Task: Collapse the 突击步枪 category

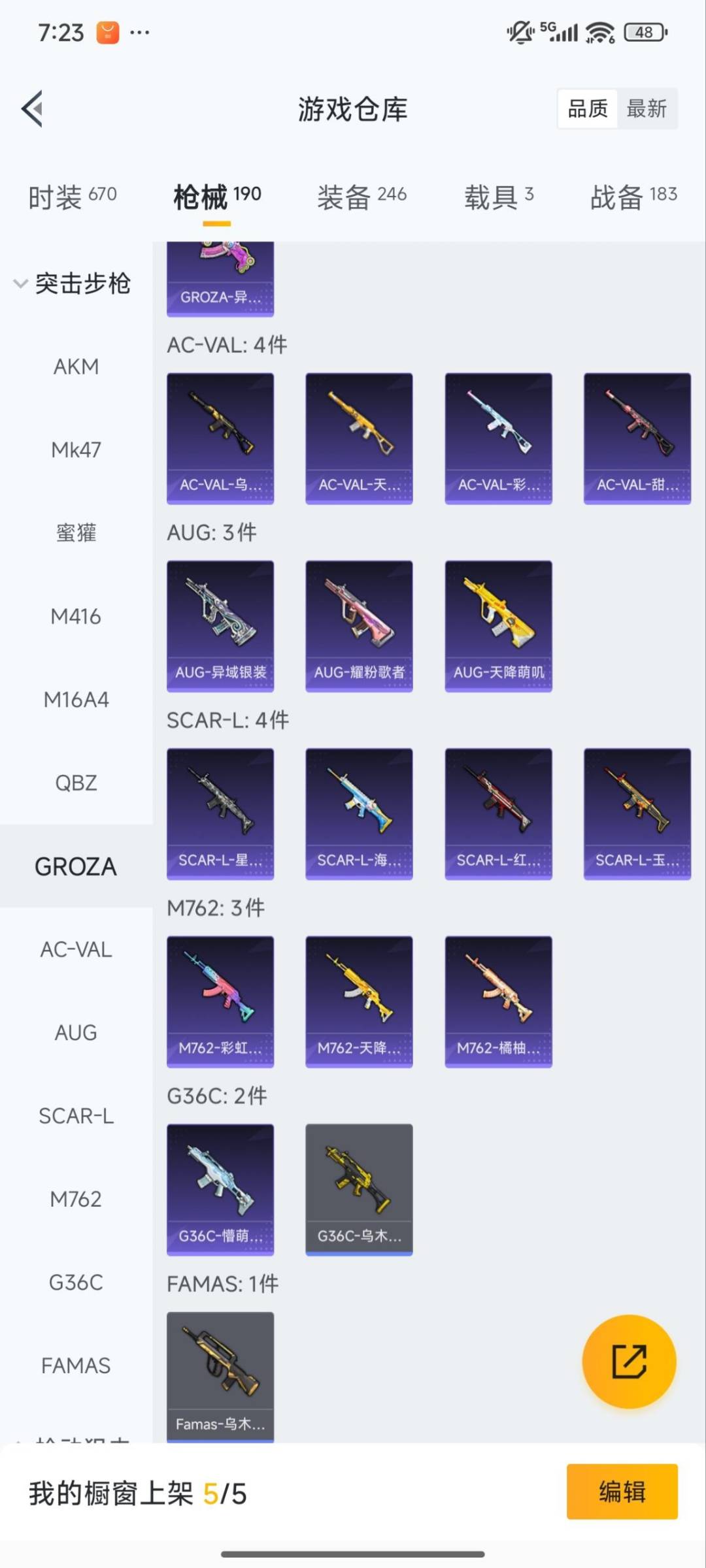Action: [x=72, y=284]
